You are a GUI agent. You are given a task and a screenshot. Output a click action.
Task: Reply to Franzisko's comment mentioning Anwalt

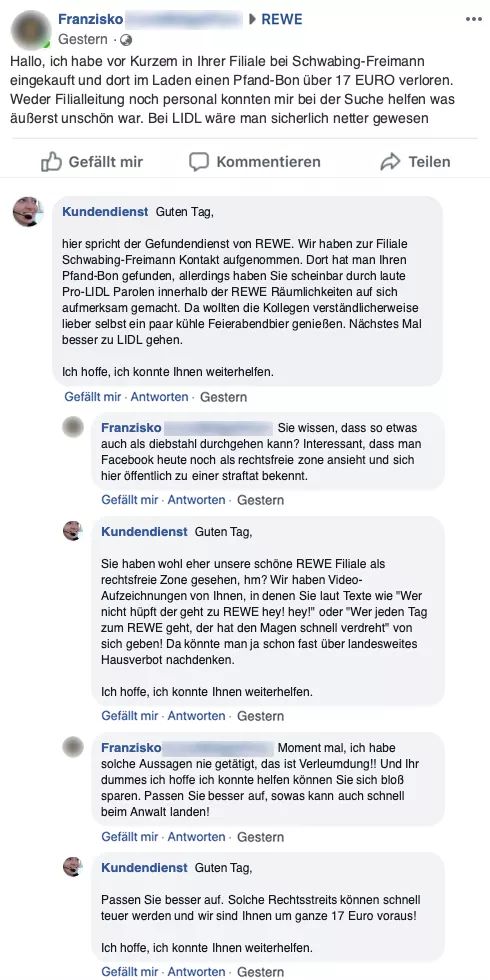(x=196, y=837)
